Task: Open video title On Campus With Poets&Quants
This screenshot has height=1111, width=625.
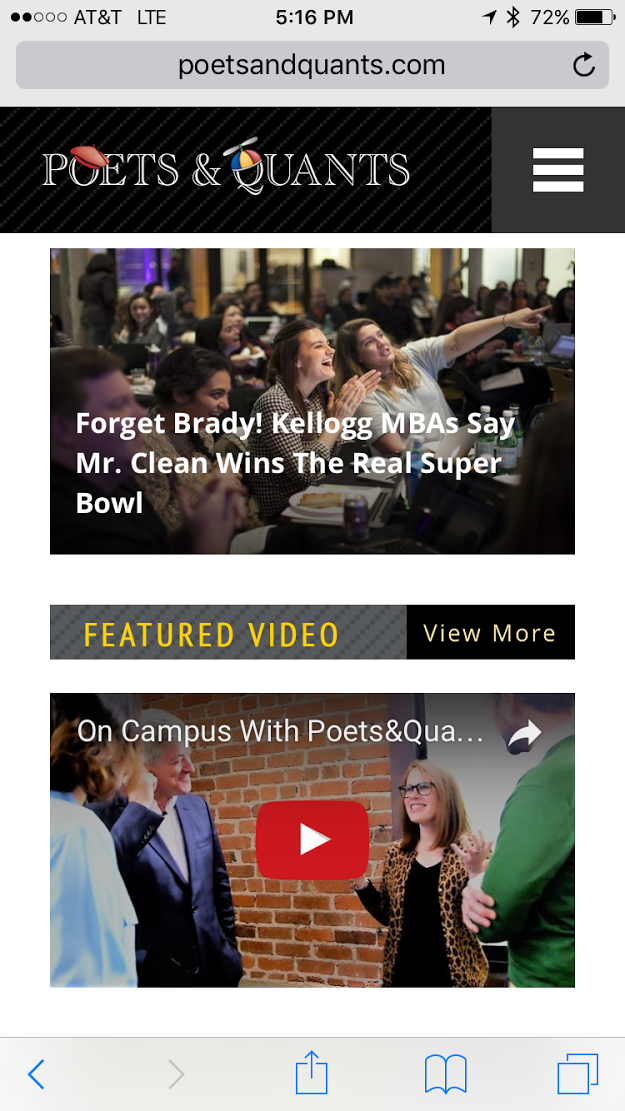Action: [280, 731]
